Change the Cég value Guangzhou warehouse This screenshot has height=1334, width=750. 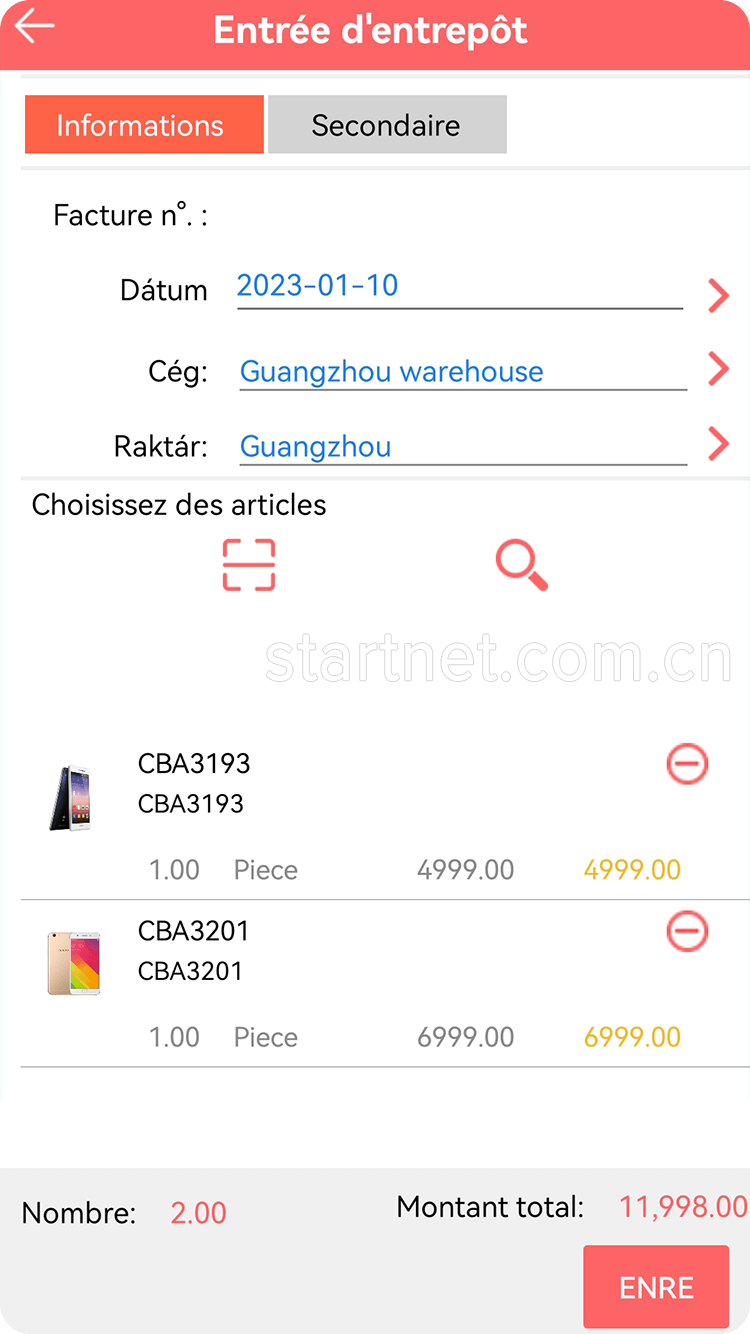click(462, 372)
